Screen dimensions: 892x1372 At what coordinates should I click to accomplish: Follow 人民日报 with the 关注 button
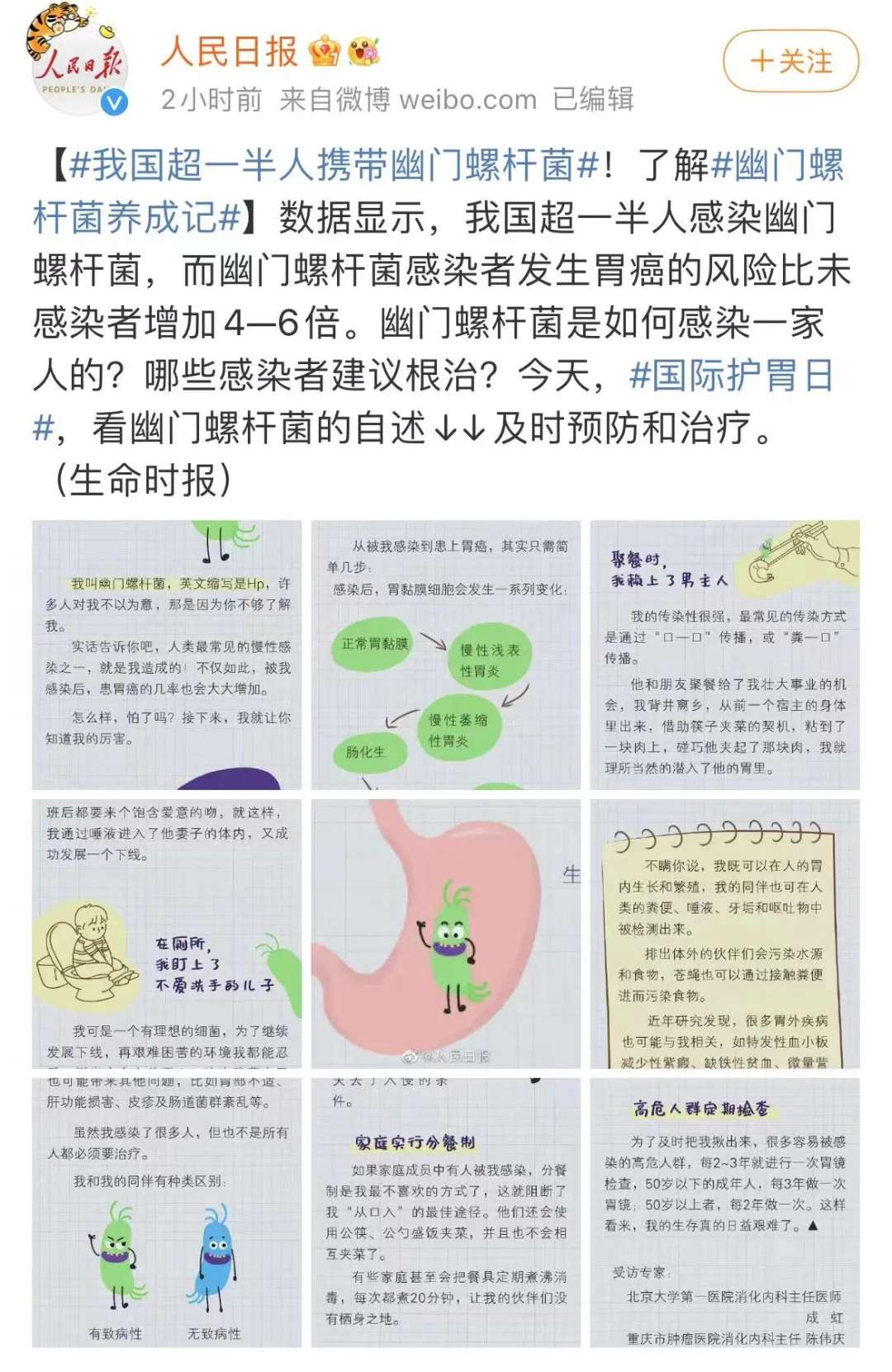[790, 62]
